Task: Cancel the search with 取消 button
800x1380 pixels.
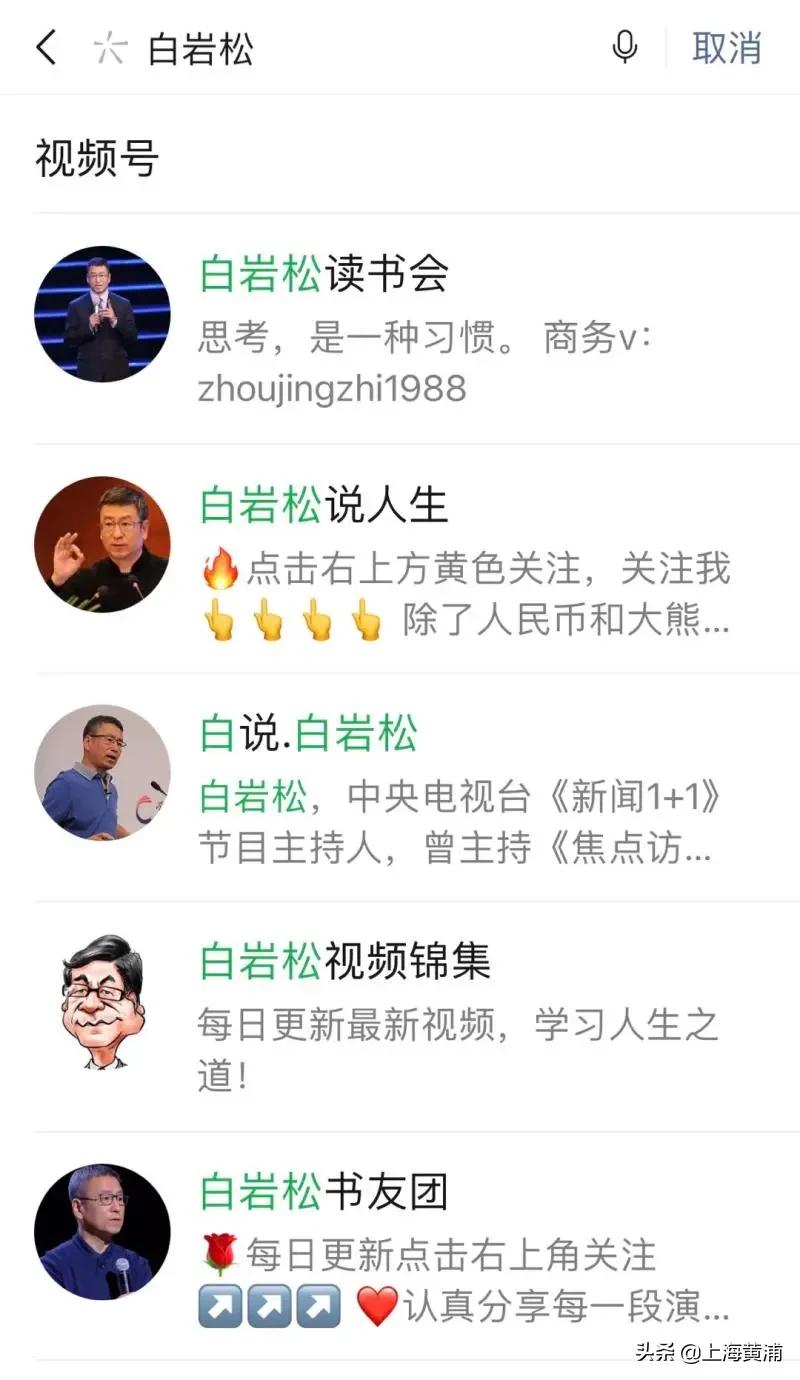Action: (727, 47)
